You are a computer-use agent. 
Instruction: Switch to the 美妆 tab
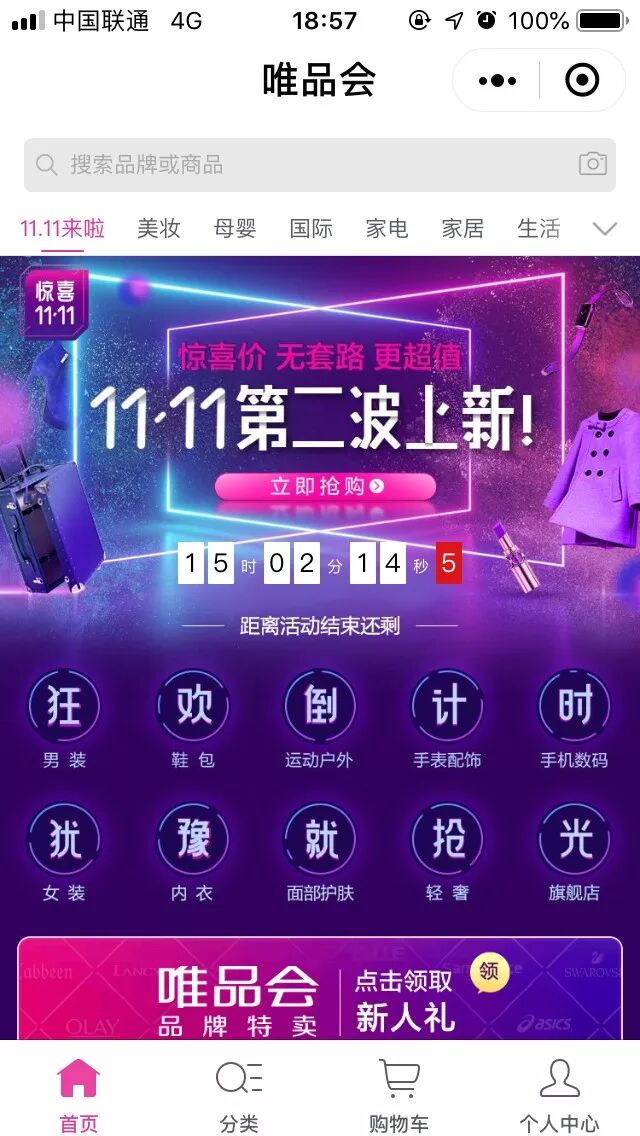coord(159,228)
